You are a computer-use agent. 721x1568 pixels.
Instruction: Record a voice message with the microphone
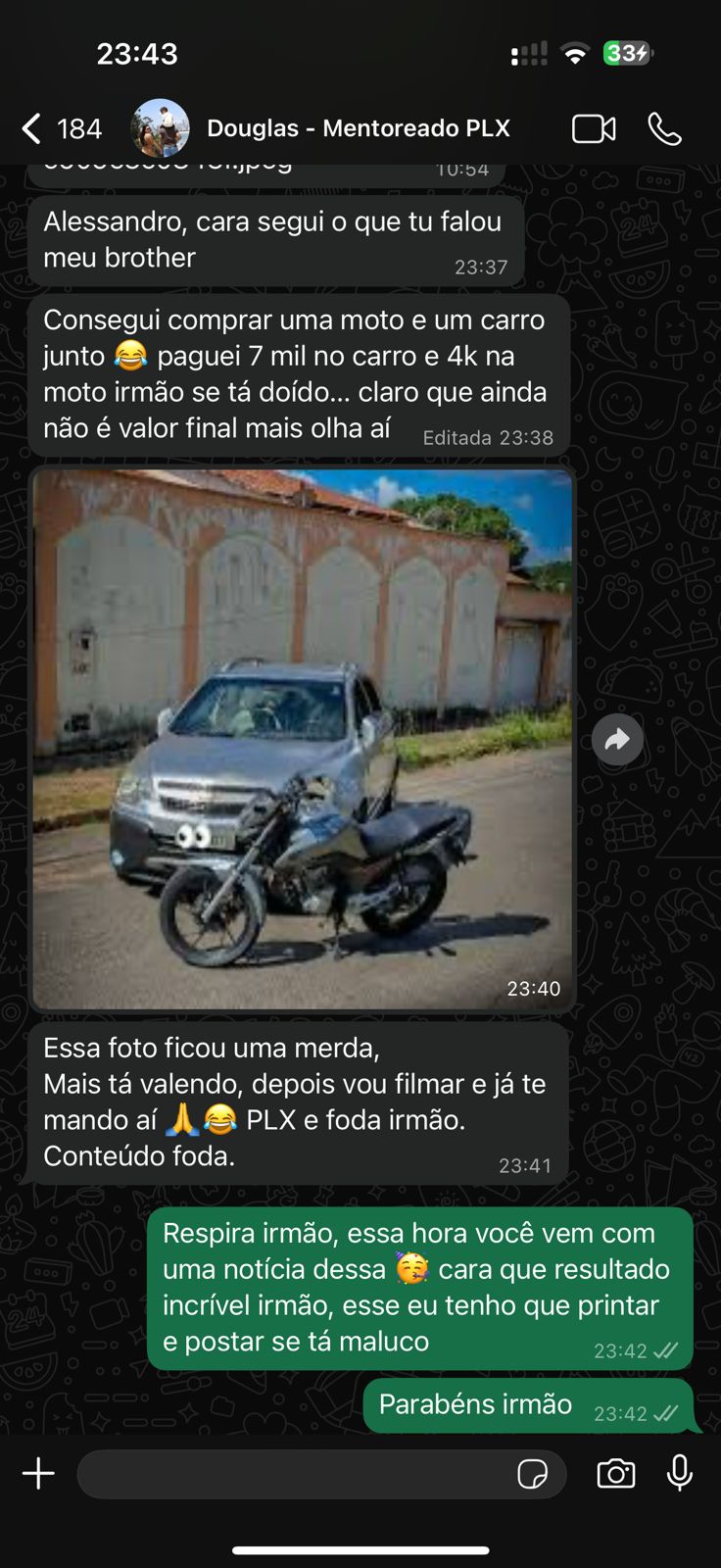(x=680, y=1473)
